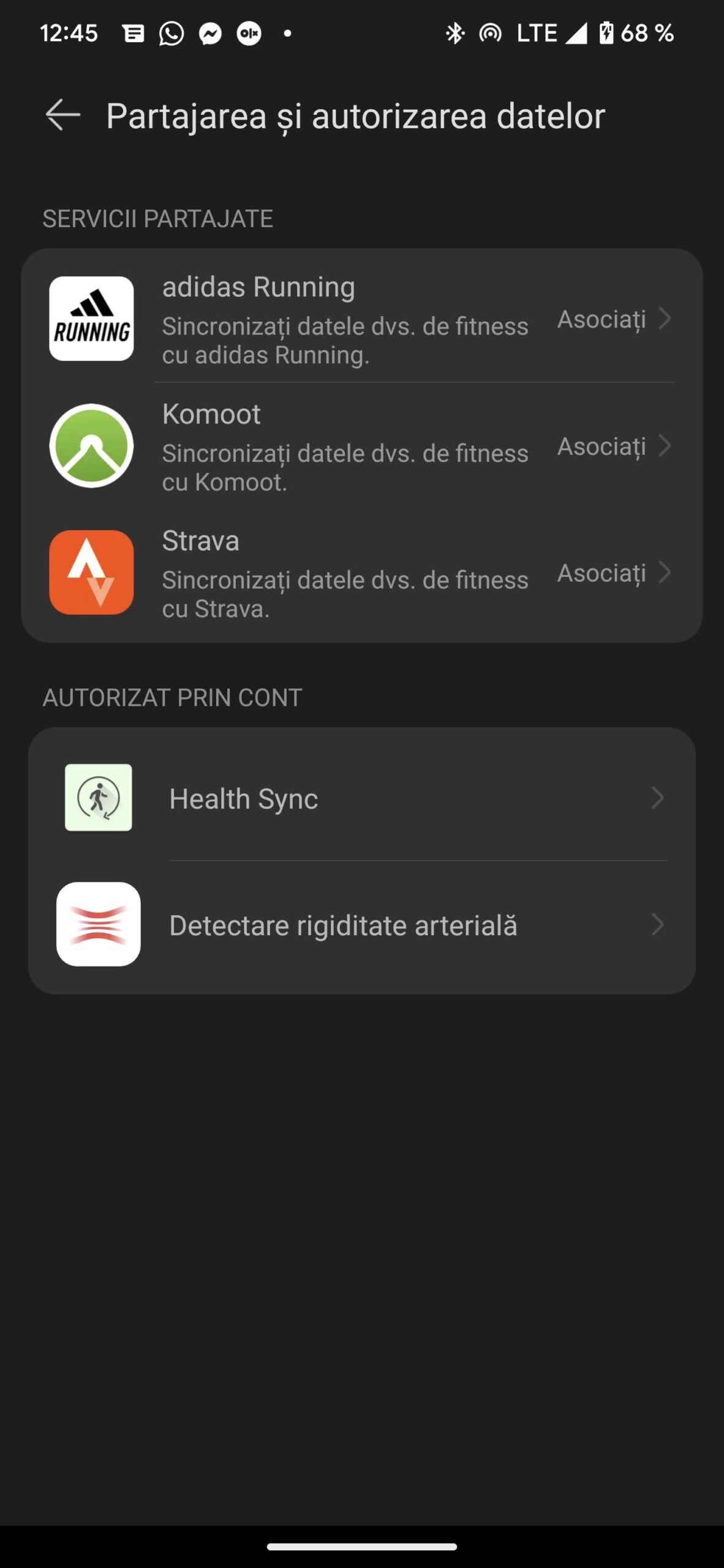Select Detectare rigiditate arterială
Image resolution: width=724 pixels, height=1568 pixels.
361,925
